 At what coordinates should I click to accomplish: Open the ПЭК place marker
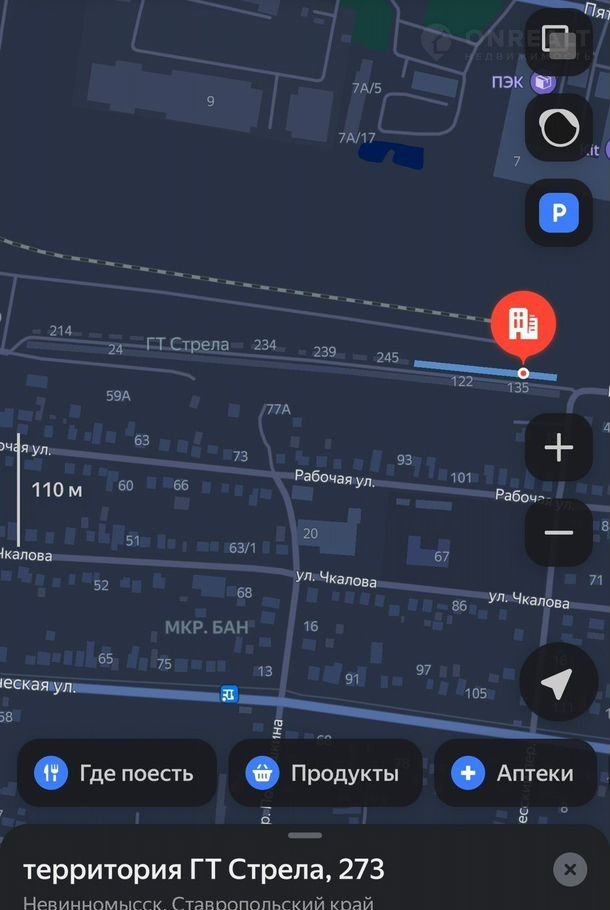tap(543, 82)
